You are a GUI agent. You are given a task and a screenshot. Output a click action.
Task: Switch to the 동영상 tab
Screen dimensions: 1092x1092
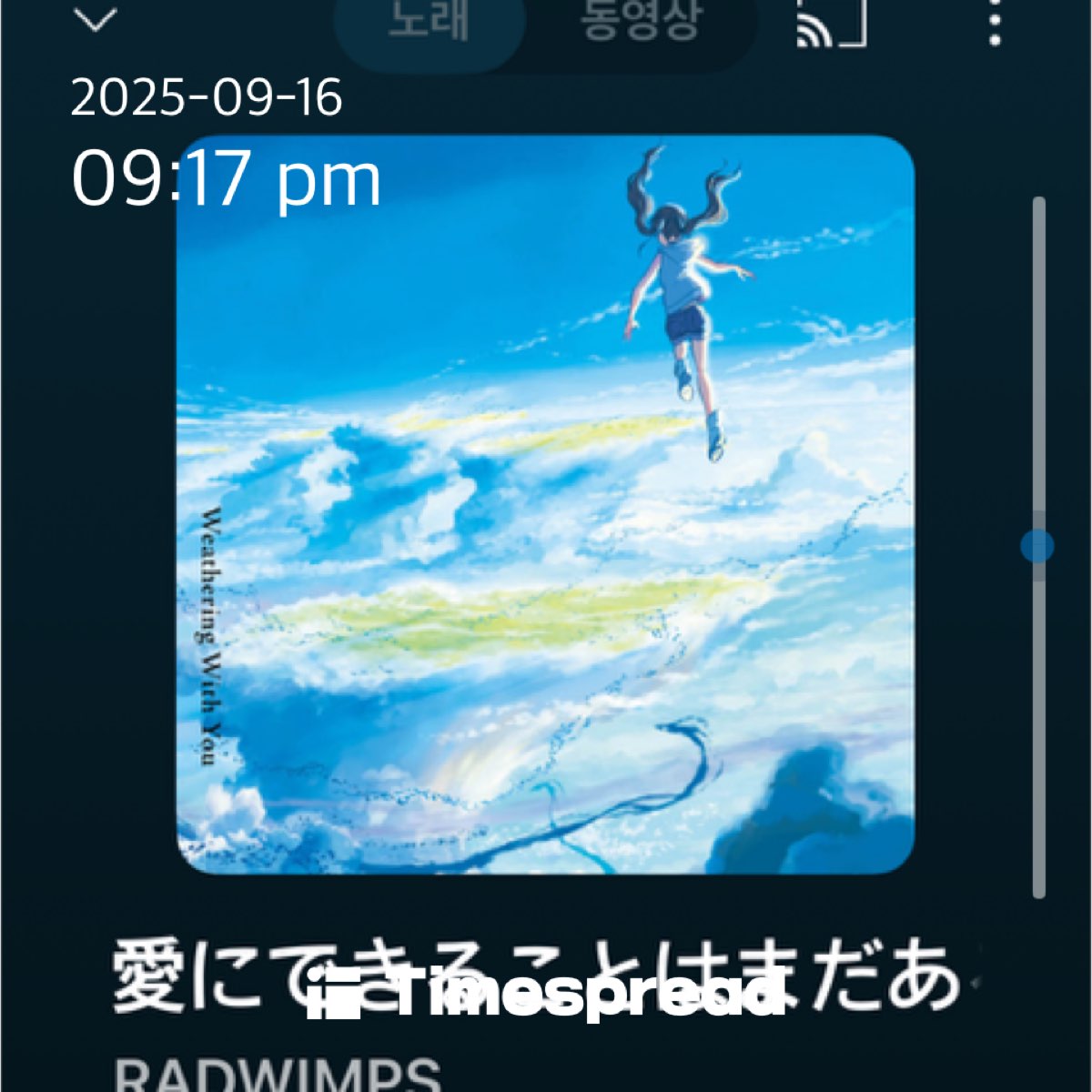(641, 23)
